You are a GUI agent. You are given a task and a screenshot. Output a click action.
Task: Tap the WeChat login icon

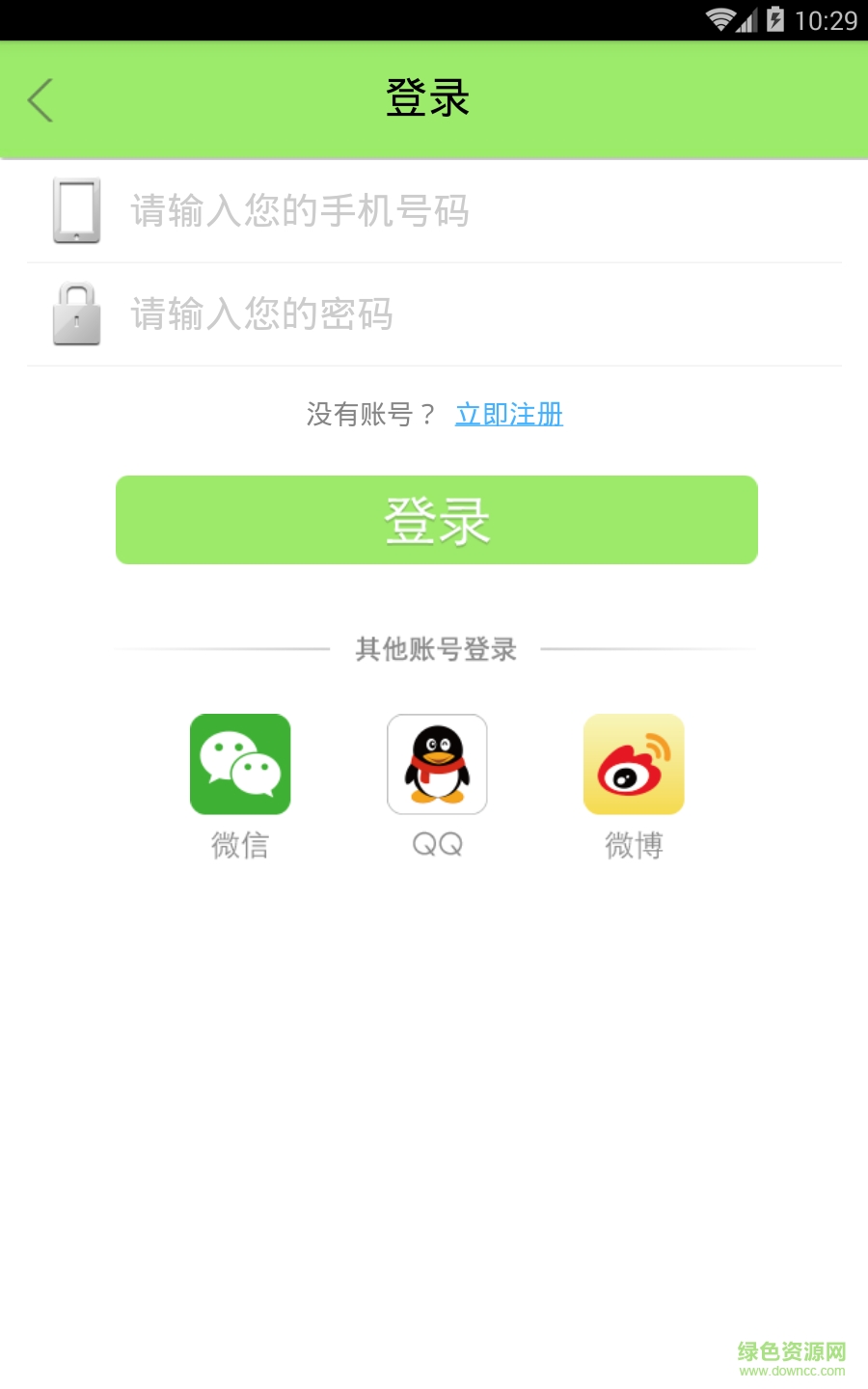click(239, 763)
